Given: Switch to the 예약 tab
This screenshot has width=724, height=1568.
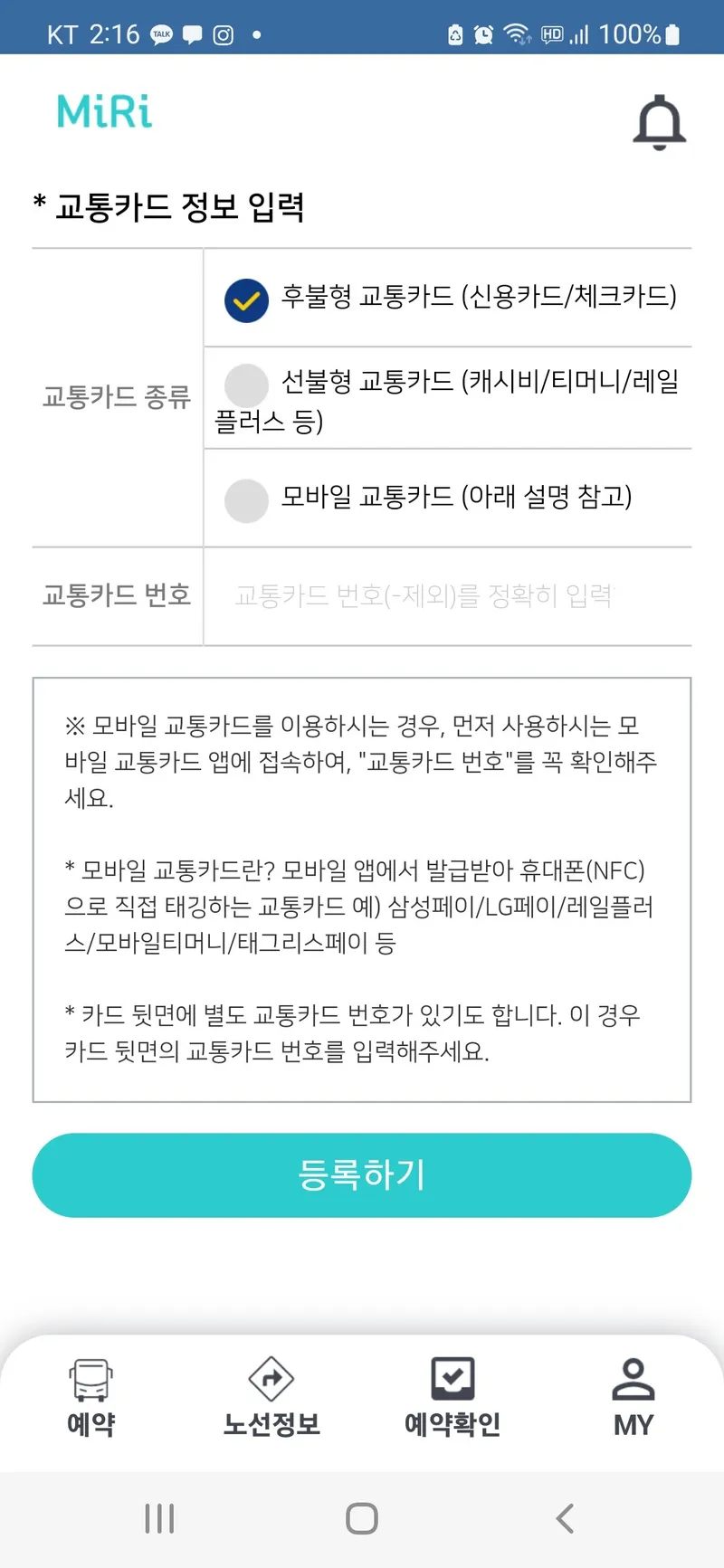Looking at the screenshot, I should click(x=90, y=1398).
